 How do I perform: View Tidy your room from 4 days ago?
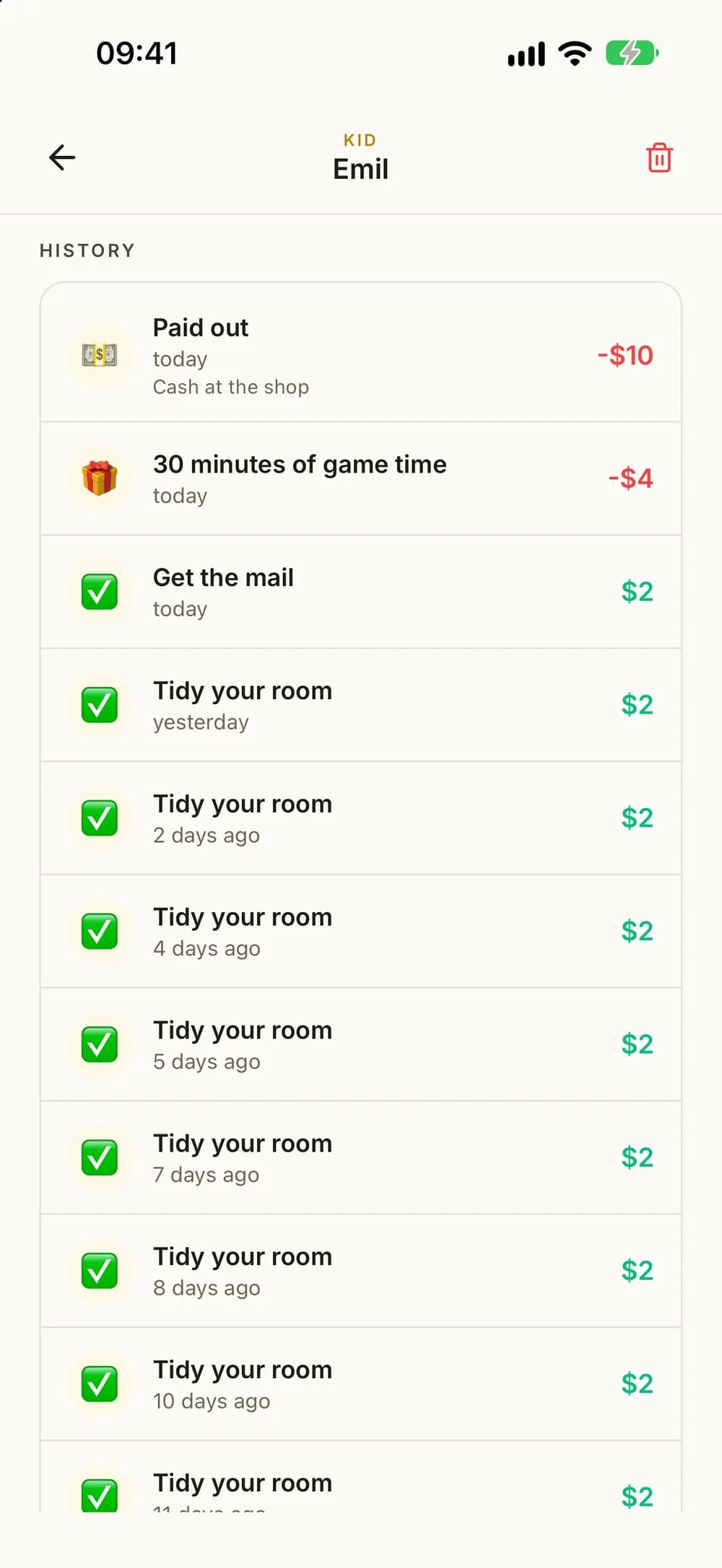(361, 932)
